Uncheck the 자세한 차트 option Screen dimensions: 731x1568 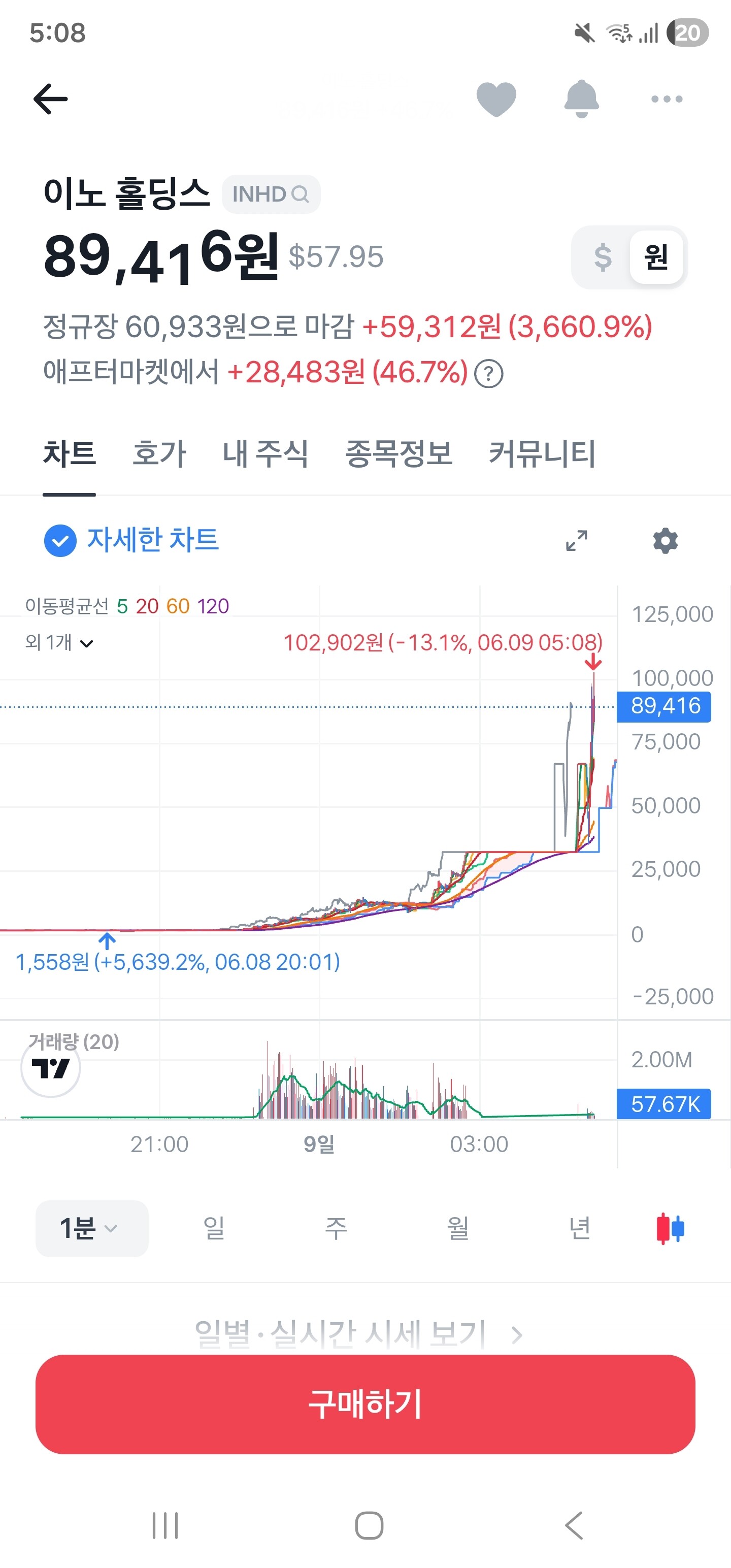pos(131,540)
